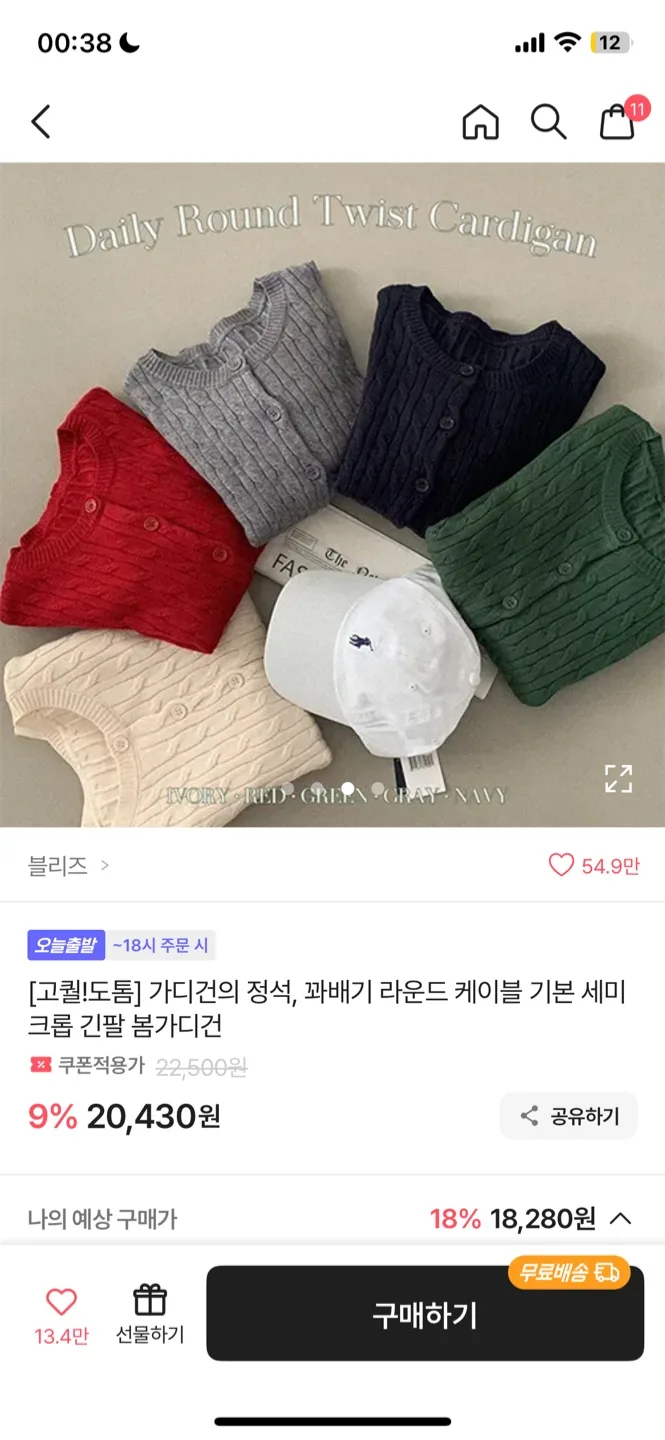Image resolution: width=665 pixels, height=1440 pixels.
Task: Open the cardigan product photo
Action: click(332, 494)
